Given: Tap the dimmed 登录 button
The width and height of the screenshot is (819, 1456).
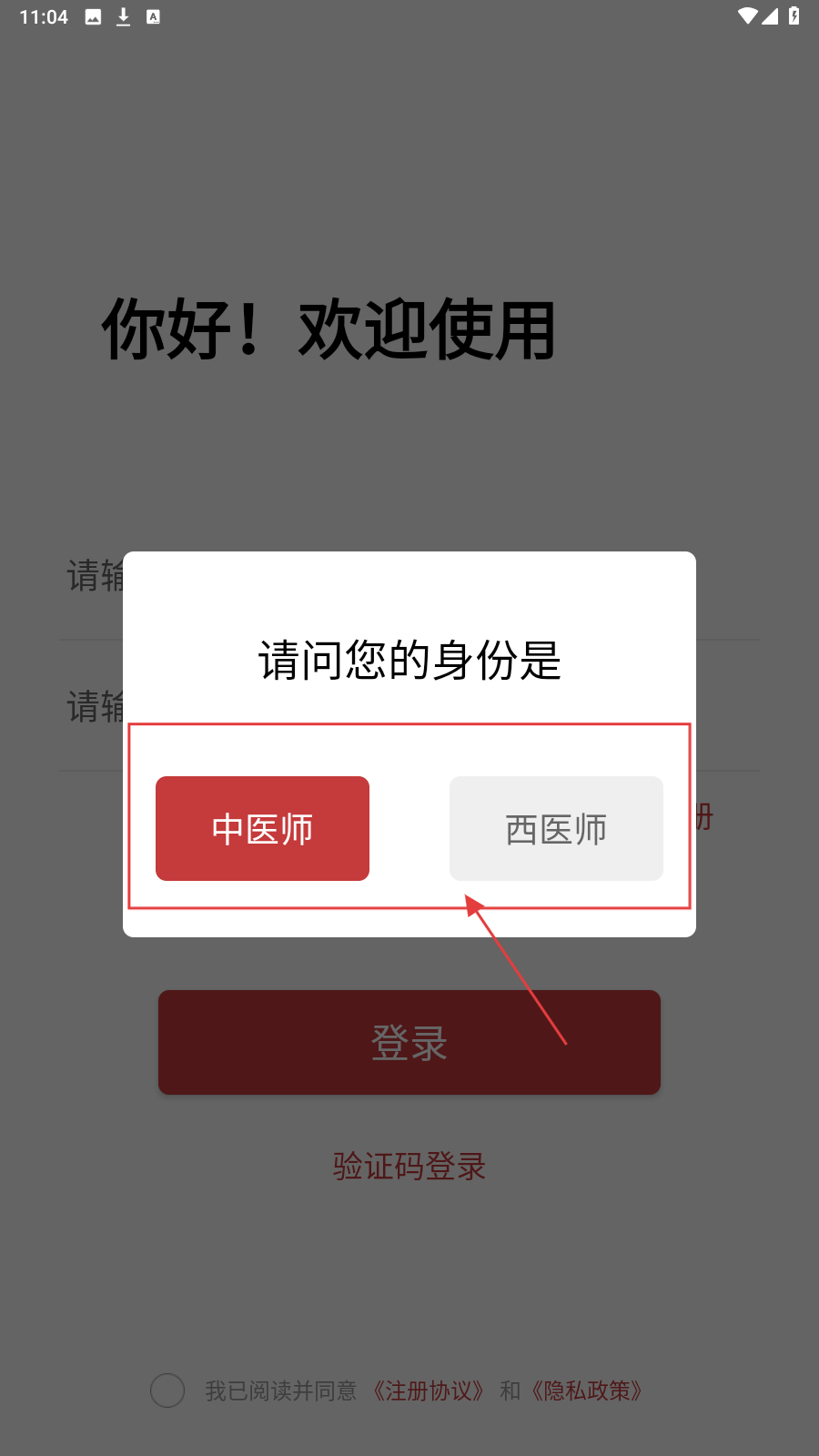Looking at the screenshot, I should [x=409, y=1042].
